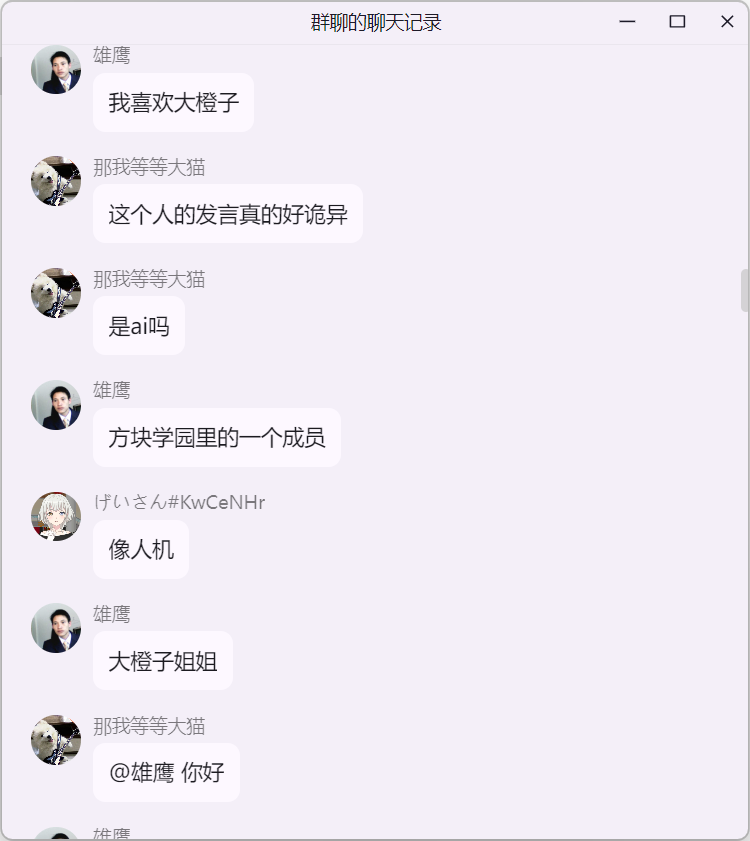The height and width of the screenshot is (841, 750).
Task: Open 那我等等大猫's avatar beside 是ai吗
Action: click(x=56, y=293)
